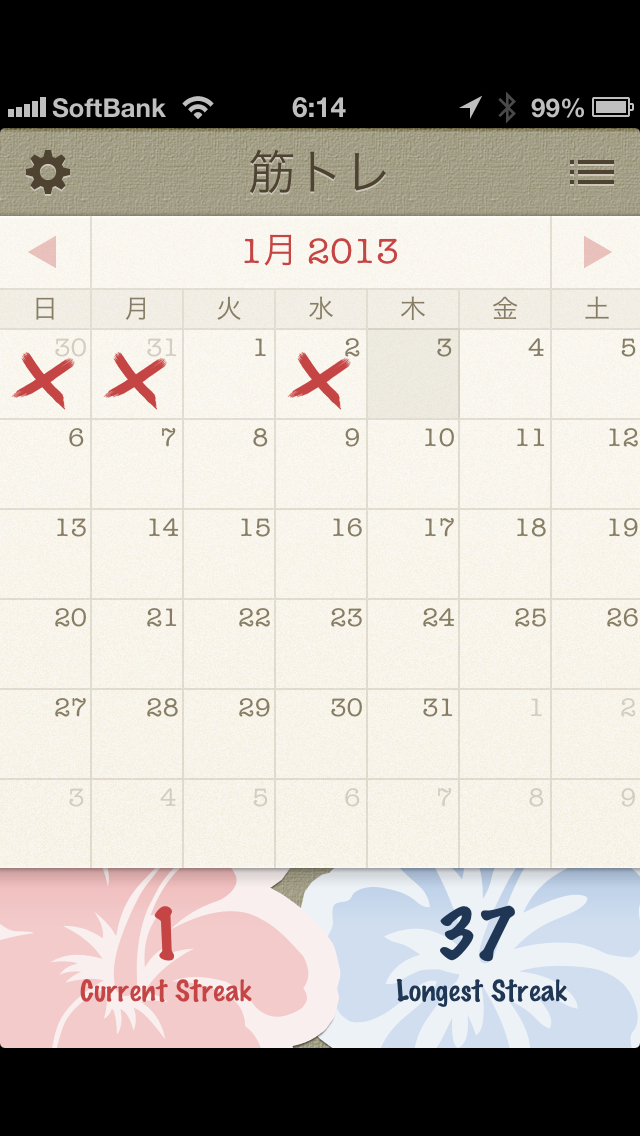Unmark the crossed January 2 cell

coord(321,375)
